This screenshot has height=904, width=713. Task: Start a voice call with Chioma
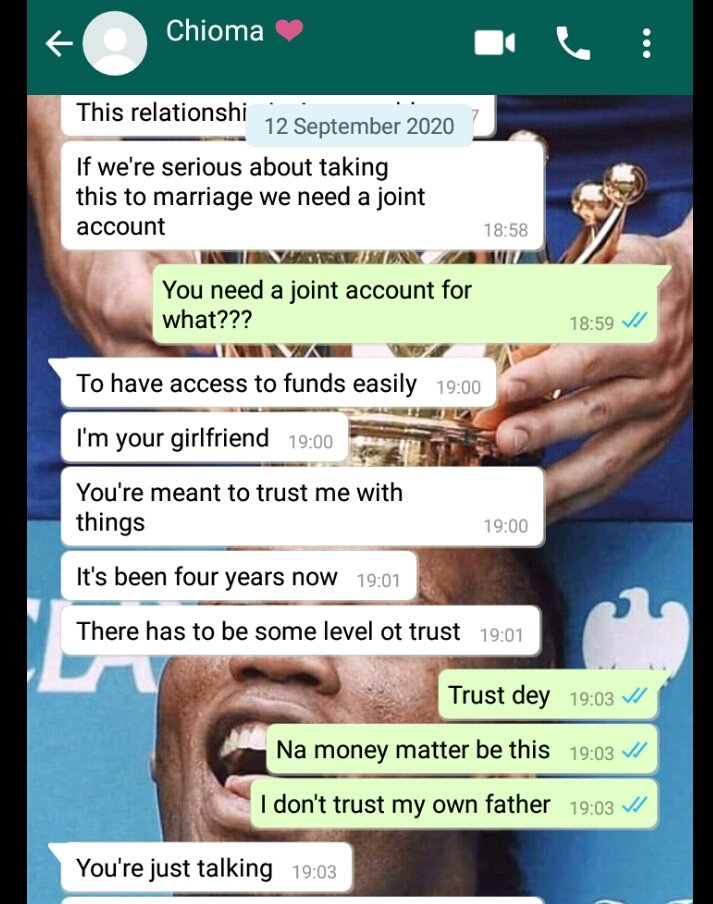pos(573,43)
